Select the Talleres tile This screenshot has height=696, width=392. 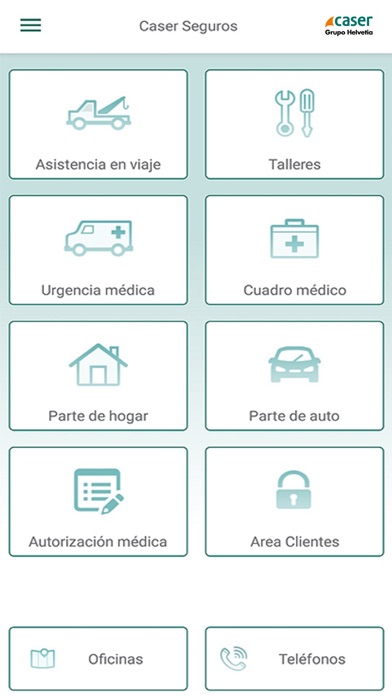[294, 124]
